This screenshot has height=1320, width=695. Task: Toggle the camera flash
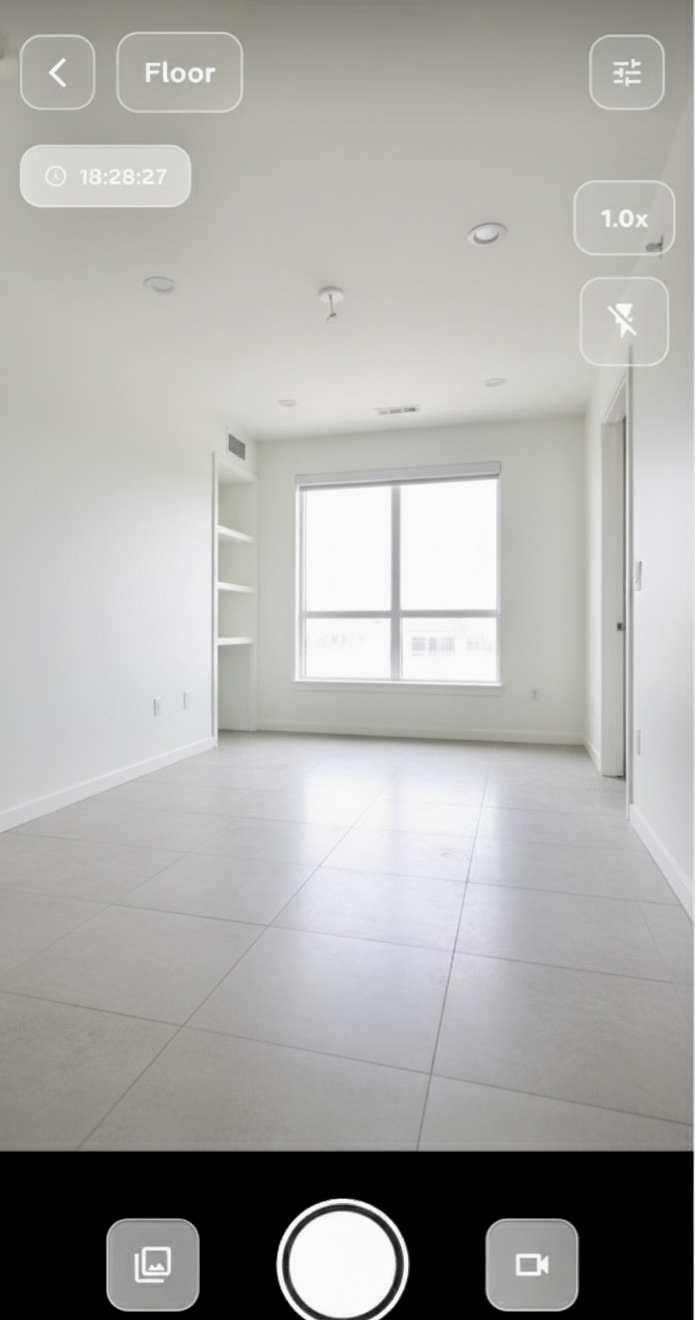624,321
